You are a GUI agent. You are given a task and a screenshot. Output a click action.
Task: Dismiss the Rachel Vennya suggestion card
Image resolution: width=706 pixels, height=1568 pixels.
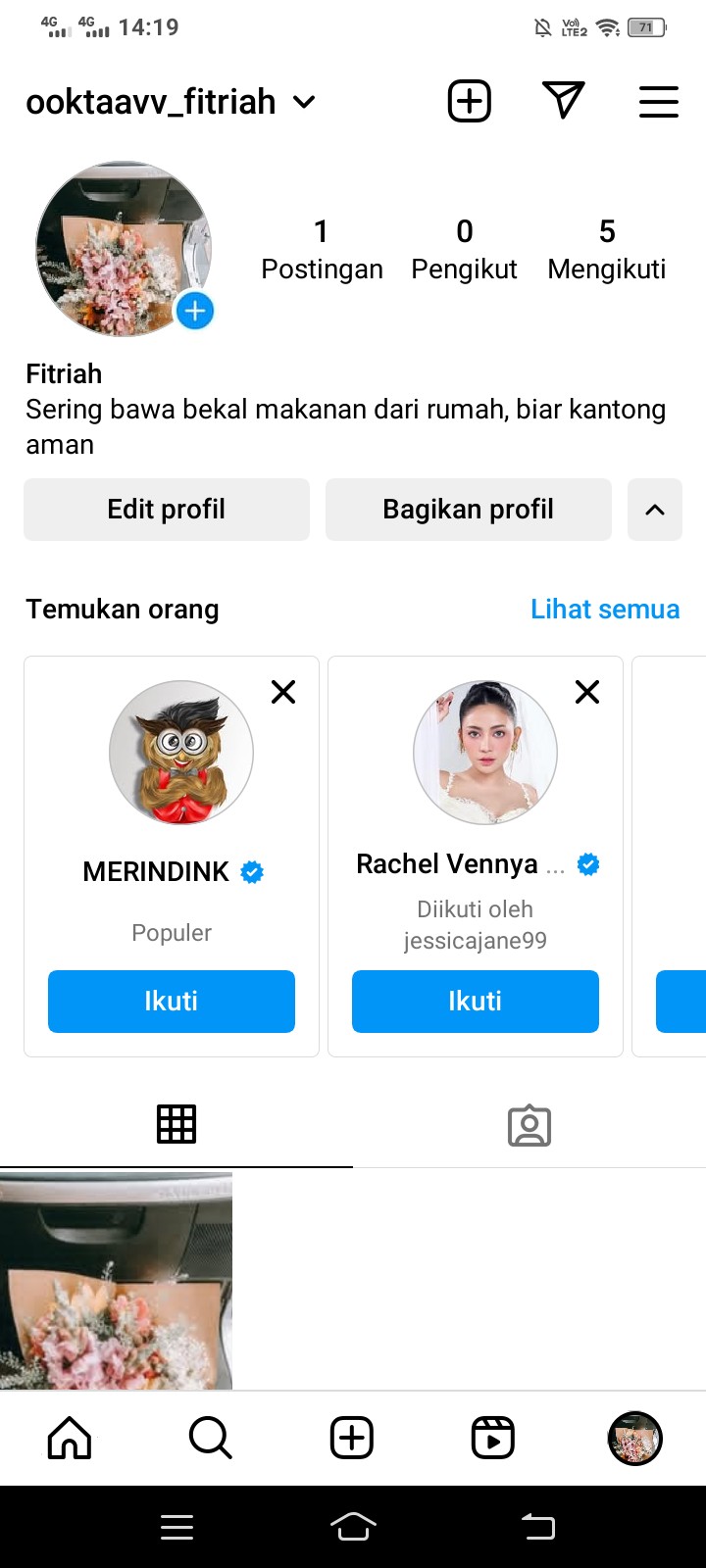click(x=587, y=692)
